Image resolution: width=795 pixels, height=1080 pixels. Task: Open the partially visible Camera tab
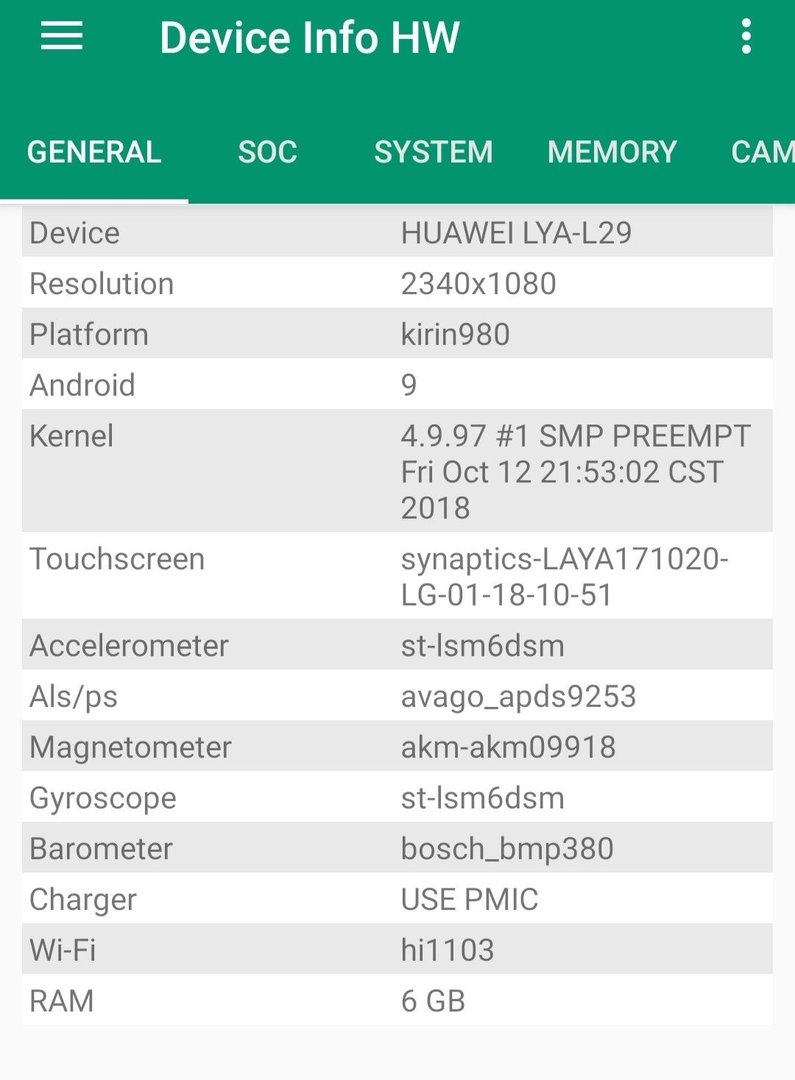(x=762, y=152)
